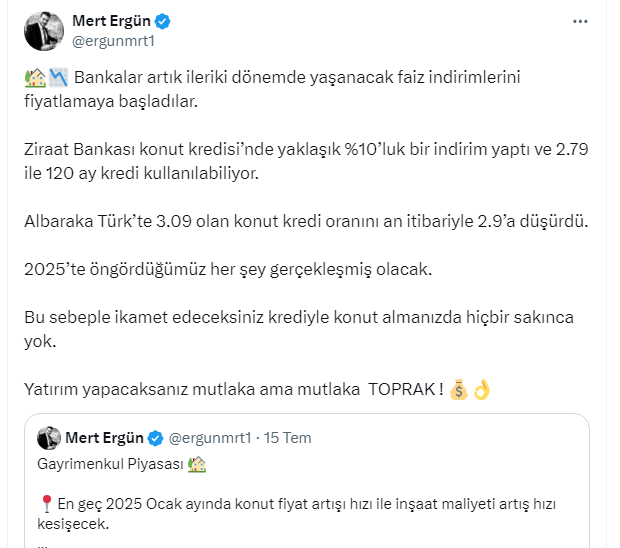
Task: Open Mert Ergün's profile picture
Action: point(40,30)
